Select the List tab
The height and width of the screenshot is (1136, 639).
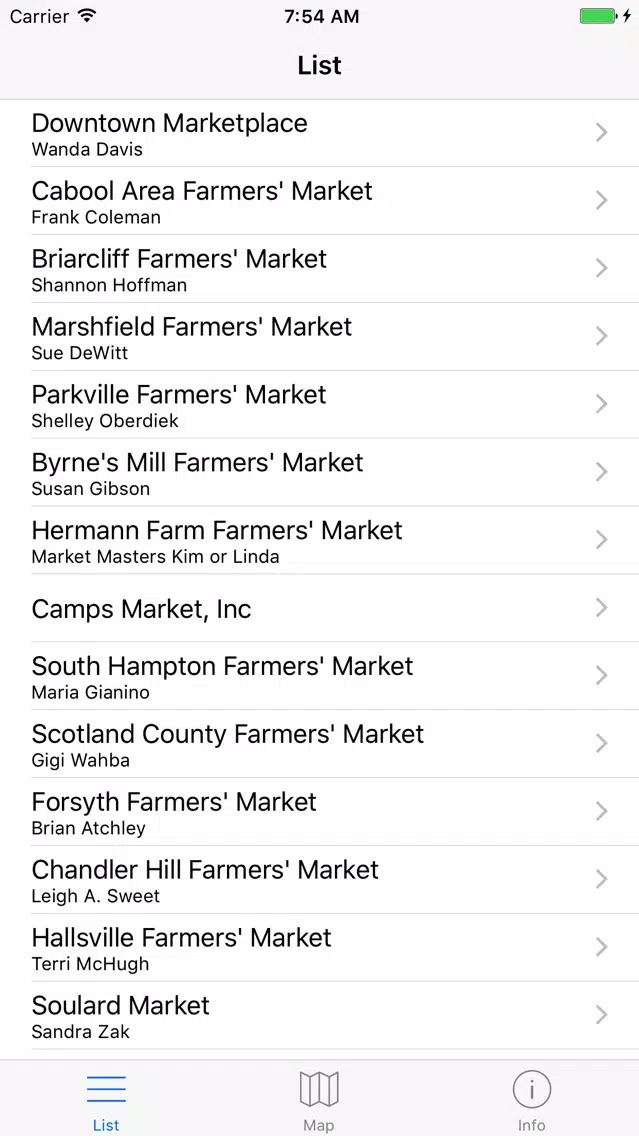click(x=106, y=1100)
